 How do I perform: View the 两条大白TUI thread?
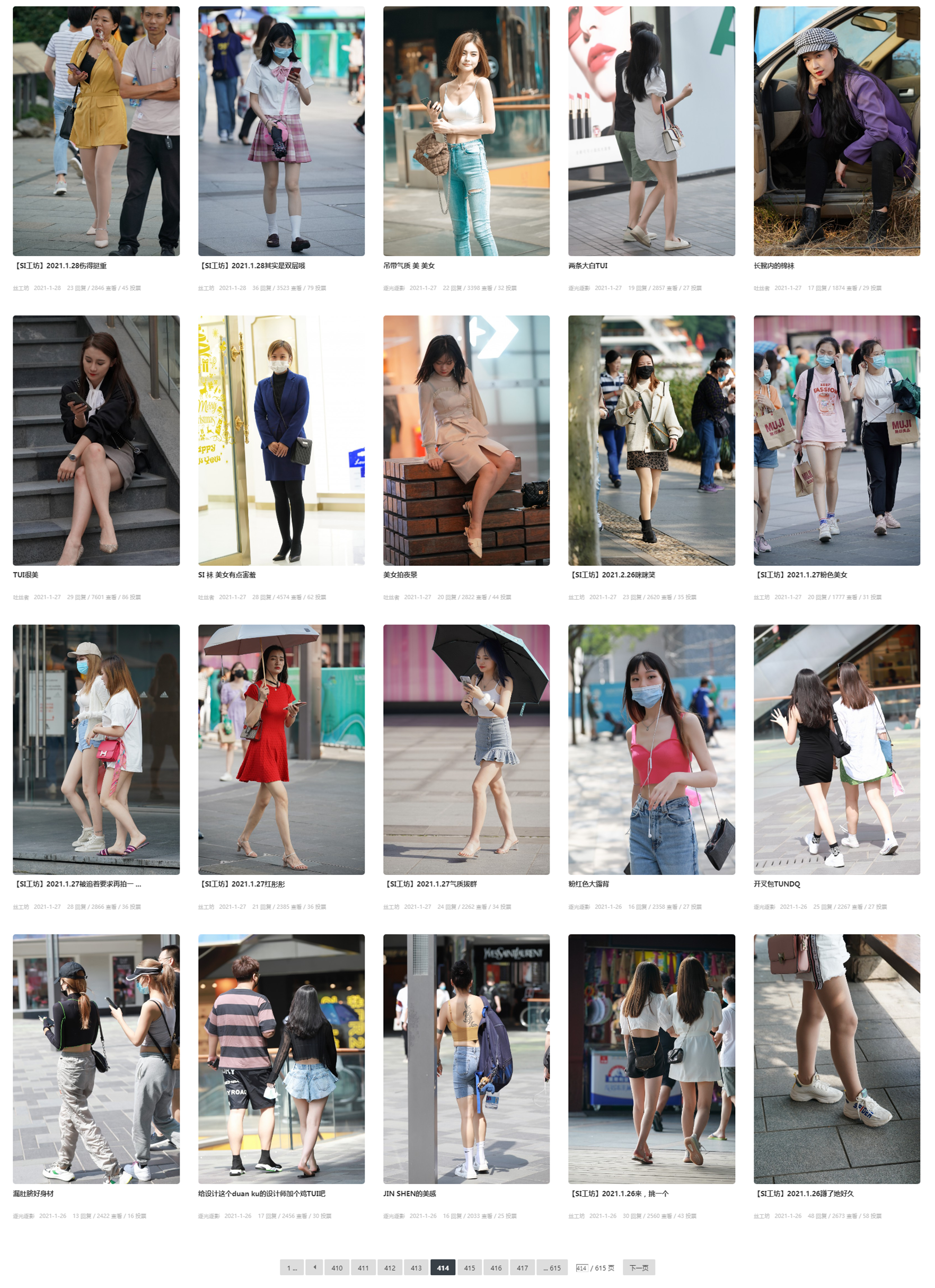588,266
